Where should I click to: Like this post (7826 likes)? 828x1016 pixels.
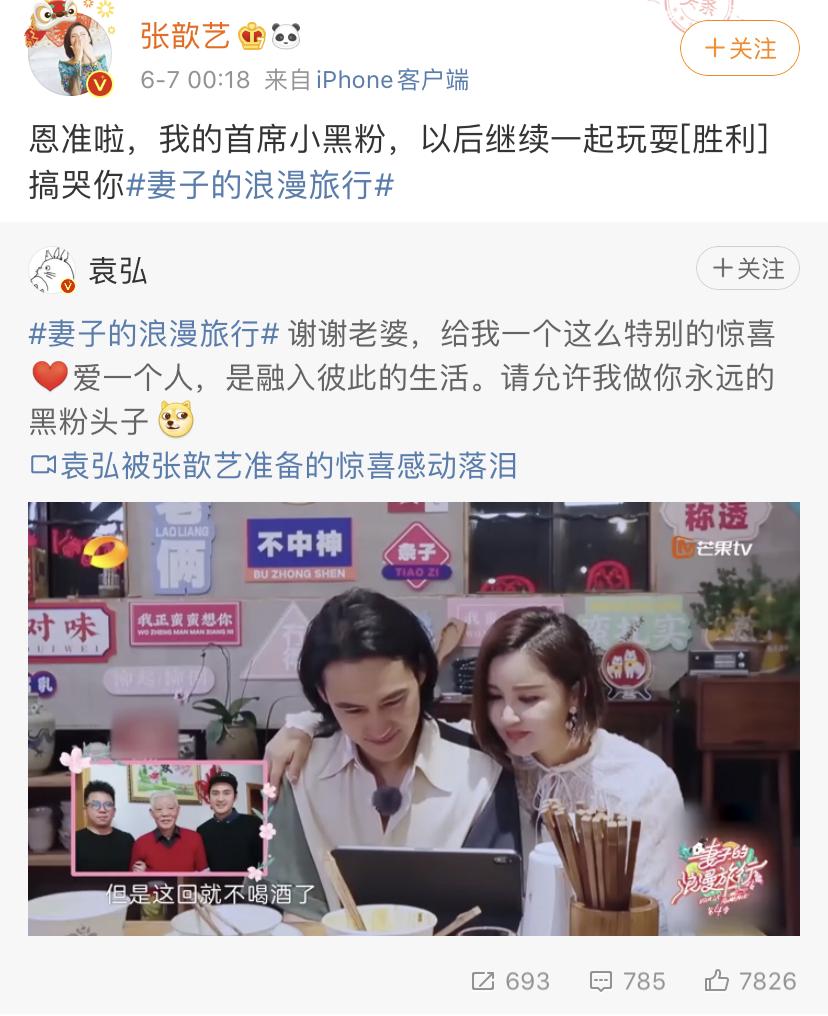point(750,981)
